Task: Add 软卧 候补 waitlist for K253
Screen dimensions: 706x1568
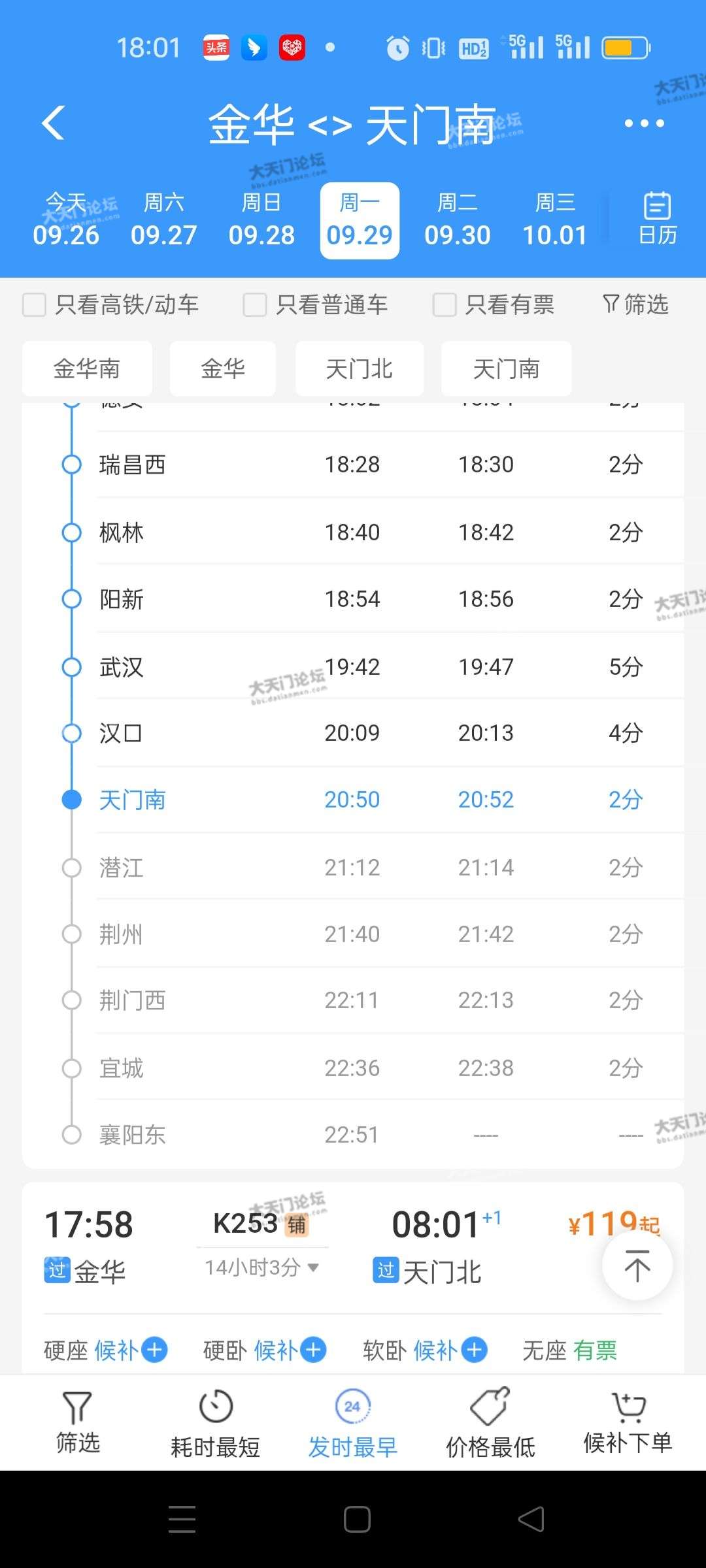Action: (475, 1350)
